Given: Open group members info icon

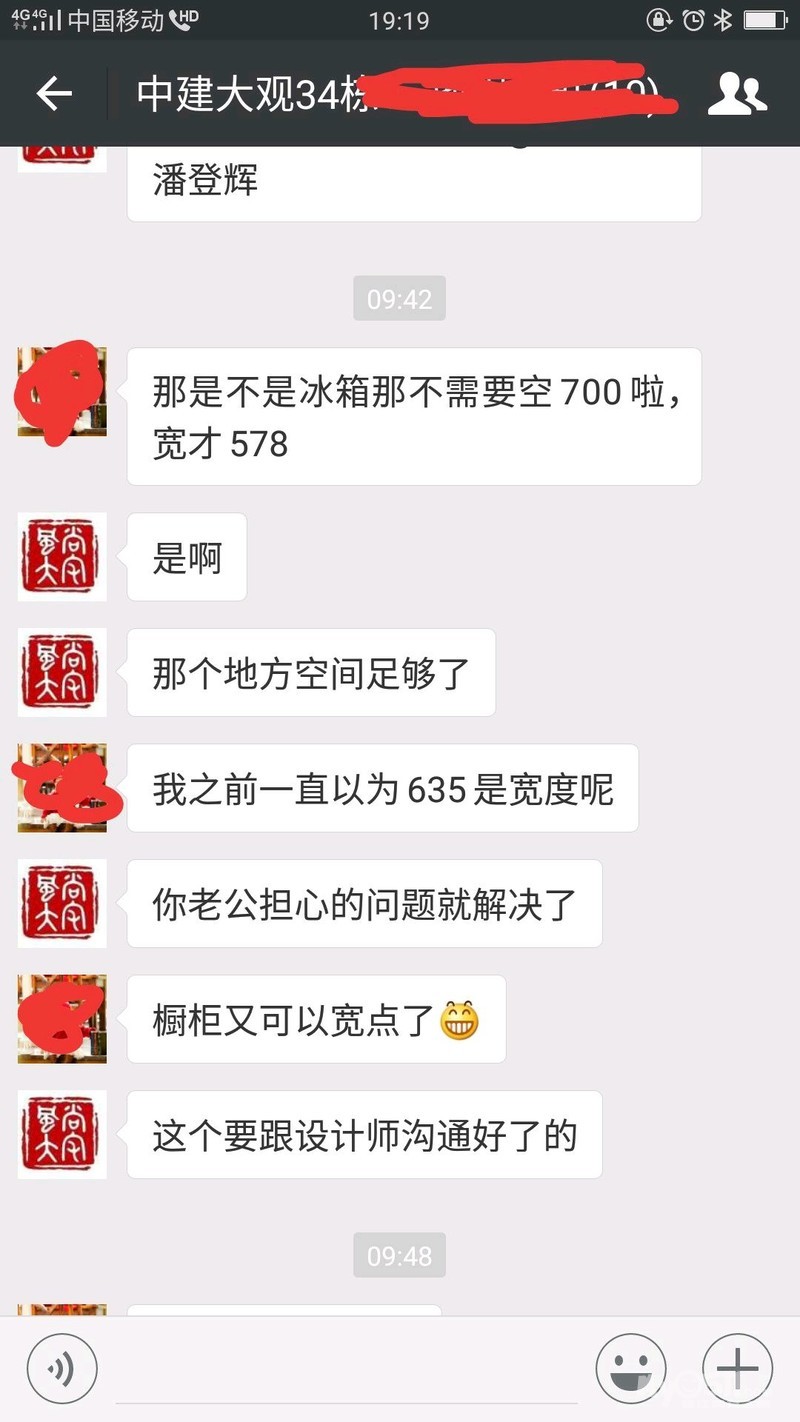Looking at the screenshot, I should coord(737,94).
